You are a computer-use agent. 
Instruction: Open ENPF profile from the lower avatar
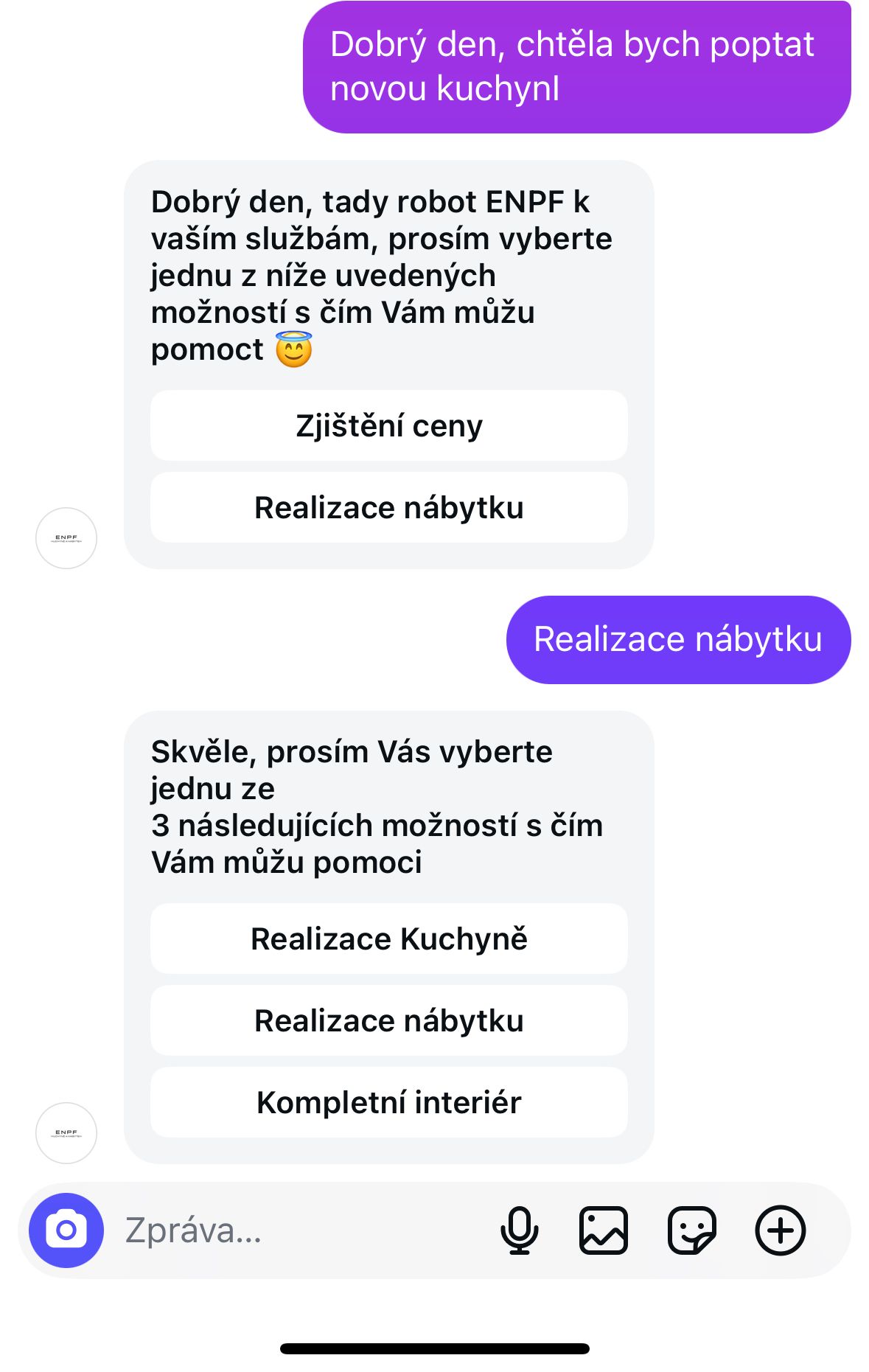coord(66,1133)
